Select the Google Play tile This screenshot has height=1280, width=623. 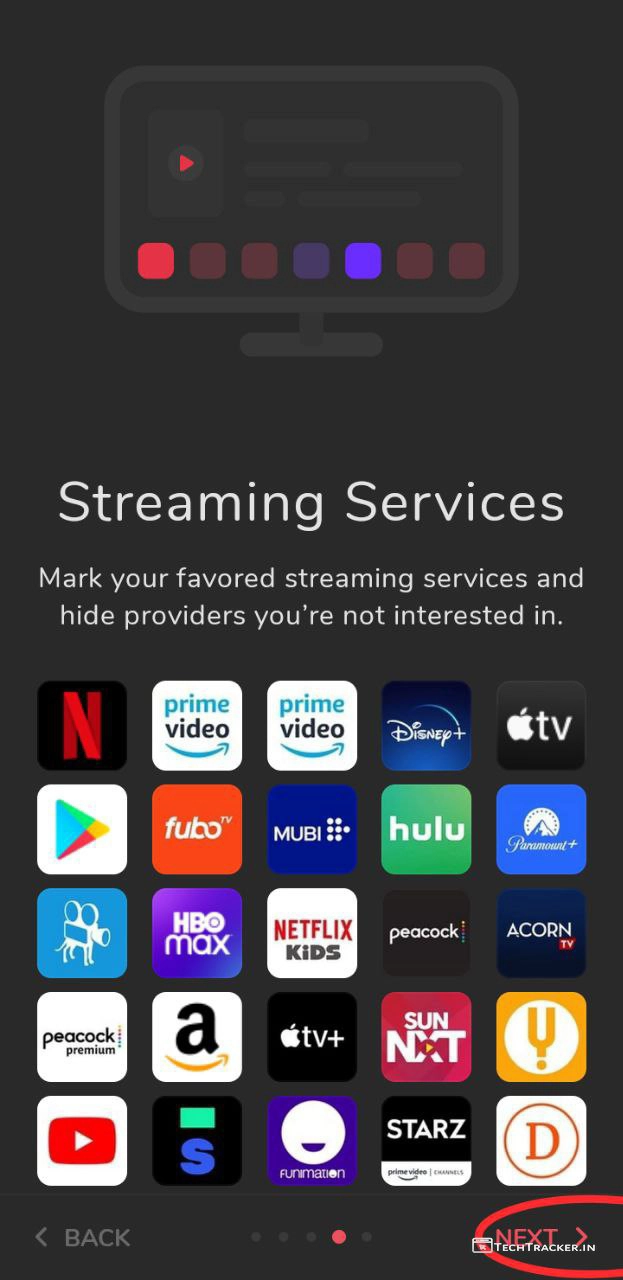tap(82, 829)
